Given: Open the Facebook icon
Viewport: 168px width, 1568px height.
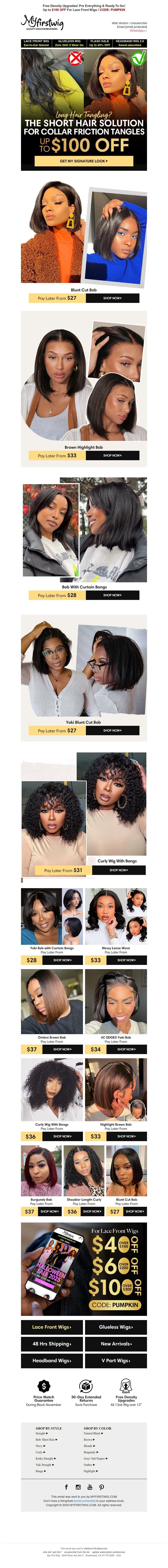Looking at the screenshot, I should pos(66,1487).
